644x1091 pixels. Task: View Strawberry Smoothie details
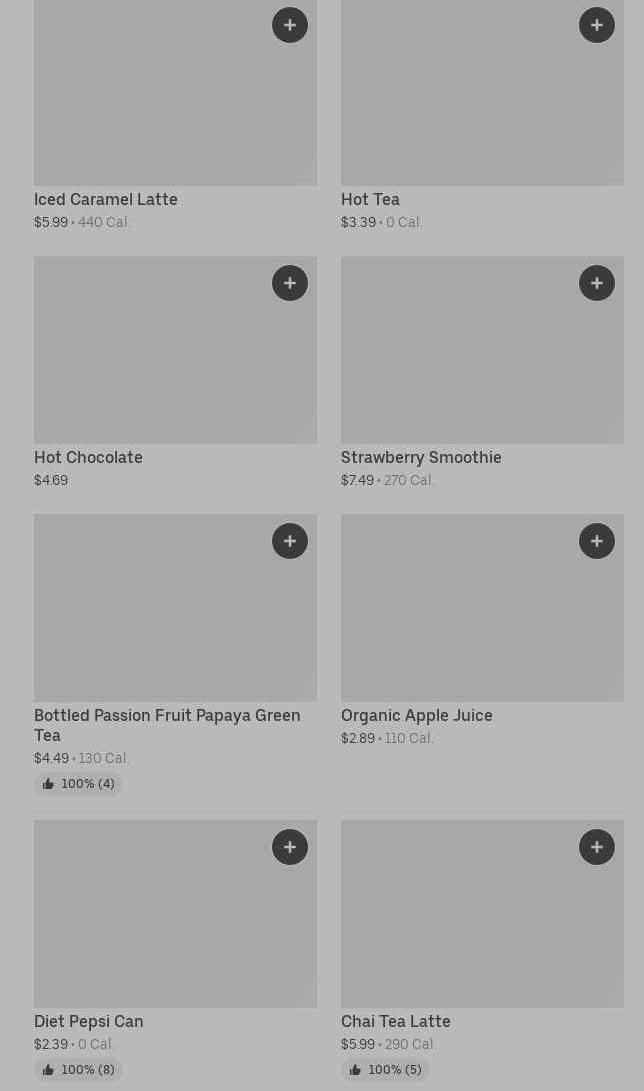point(421,458)
